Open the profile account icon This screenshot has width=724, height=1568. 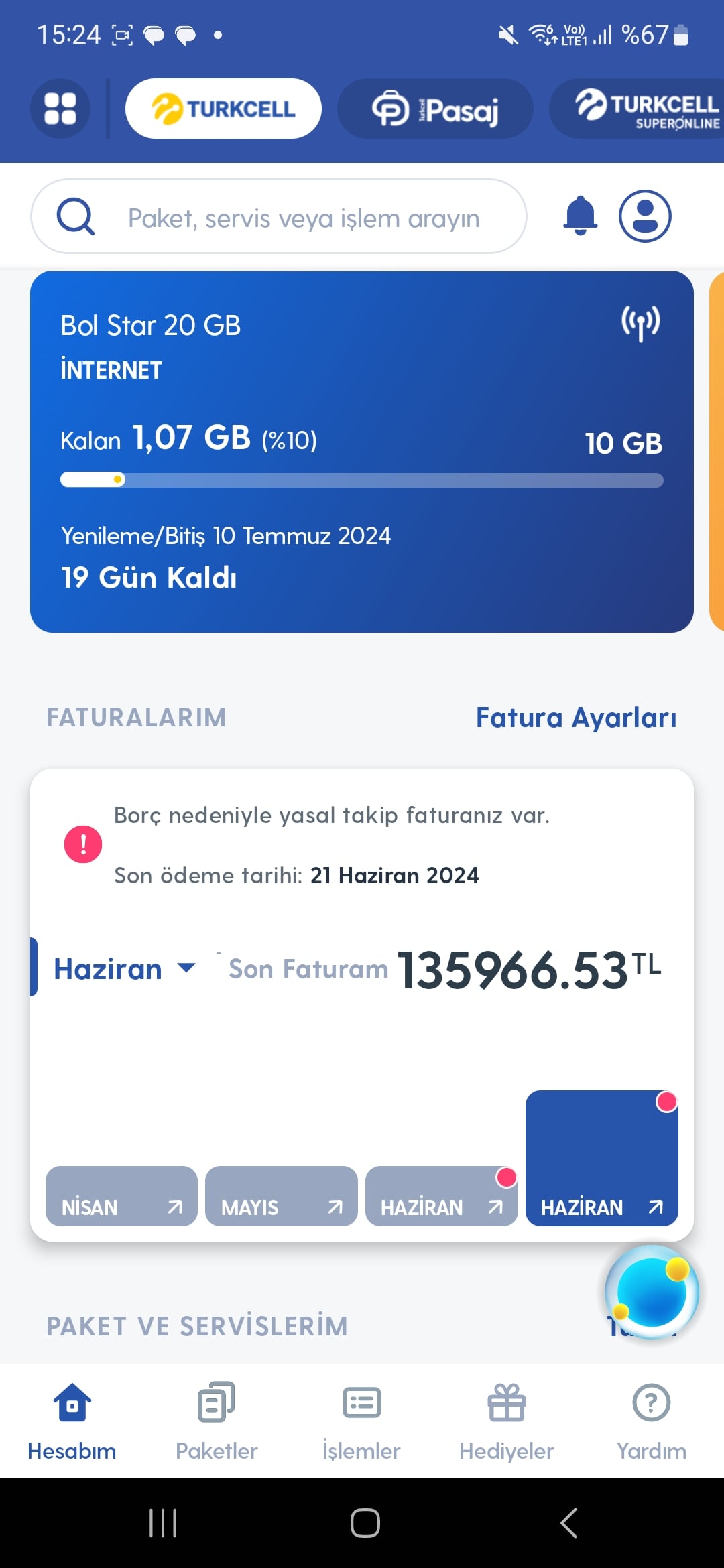coord(645,216)
